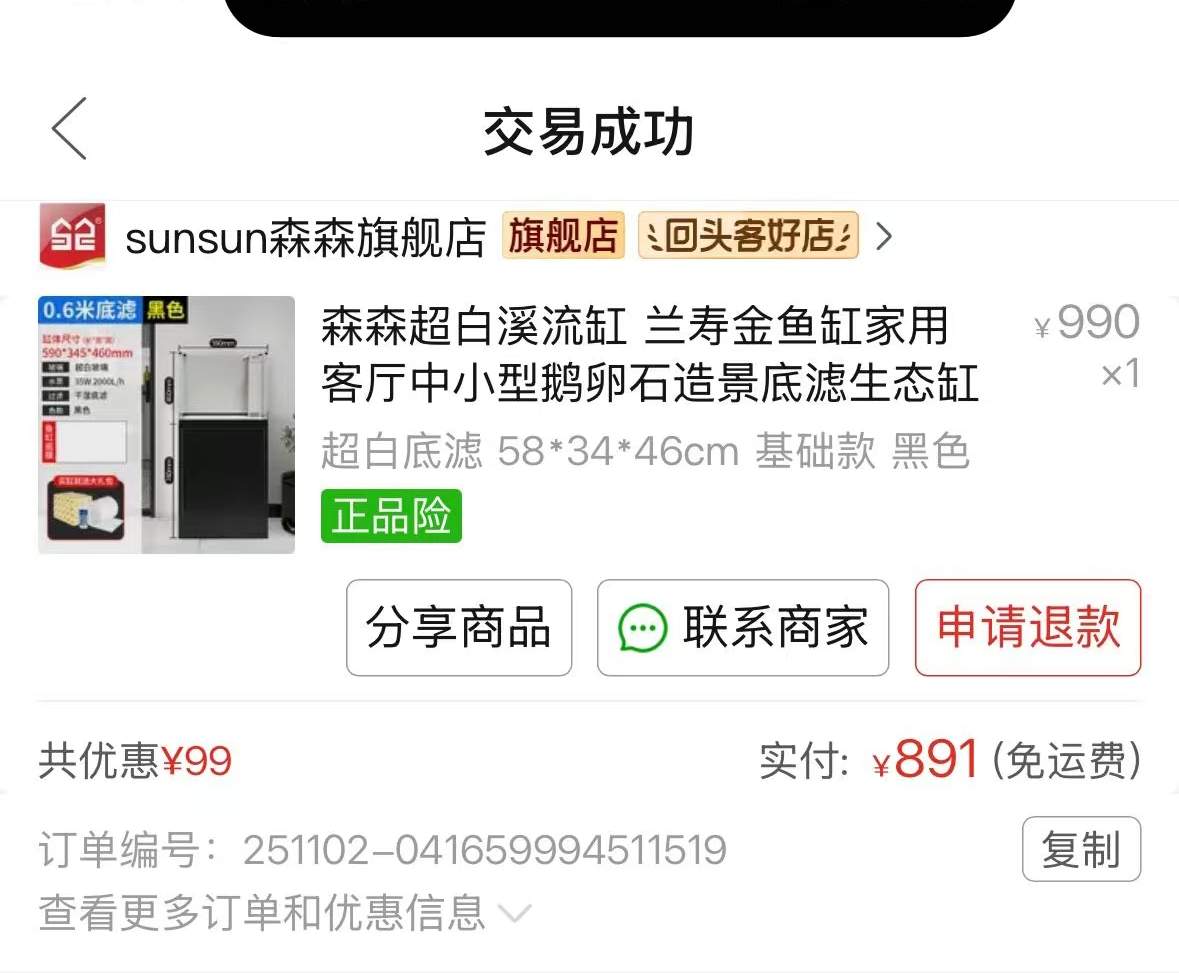This screenshot has height=973, width=1179.
Task: Open the sunsun森森旗舰店 store page
Action: click(x=305, y=238)
